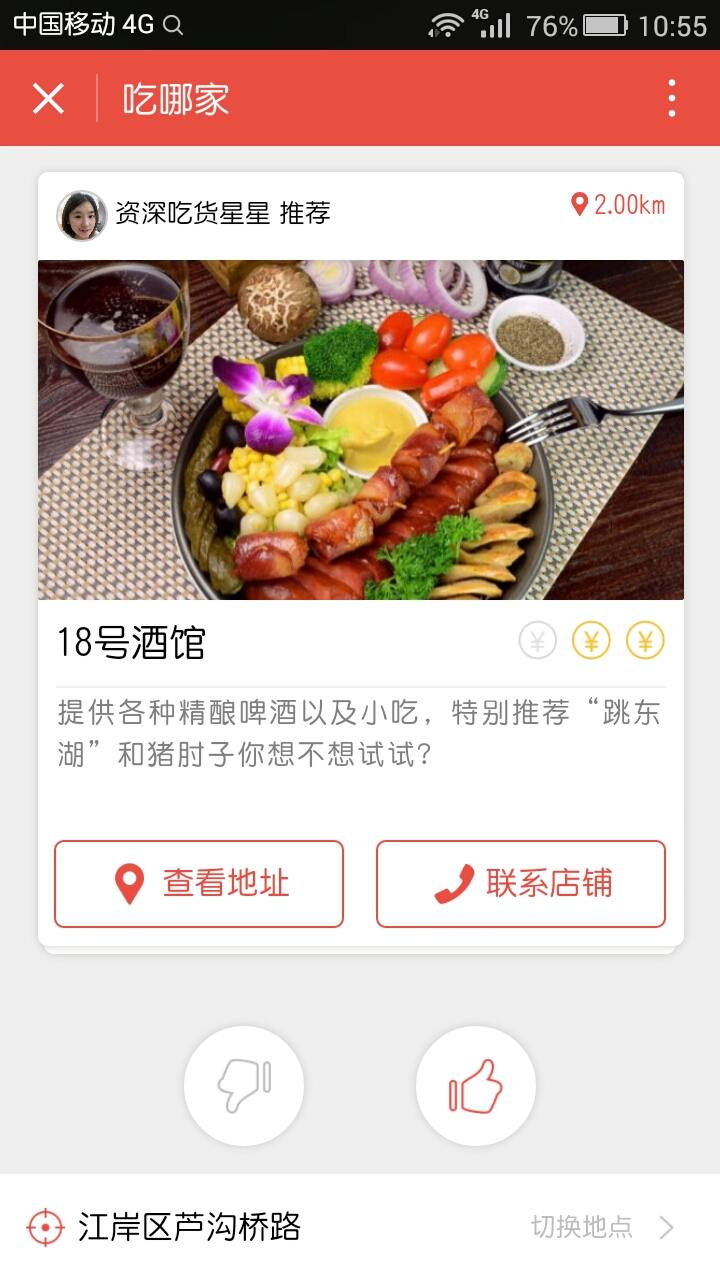This screenshot has height=1280, width=720.
Task: Dislike this restaurant recommendation
Action: [x=244, y=1086]
